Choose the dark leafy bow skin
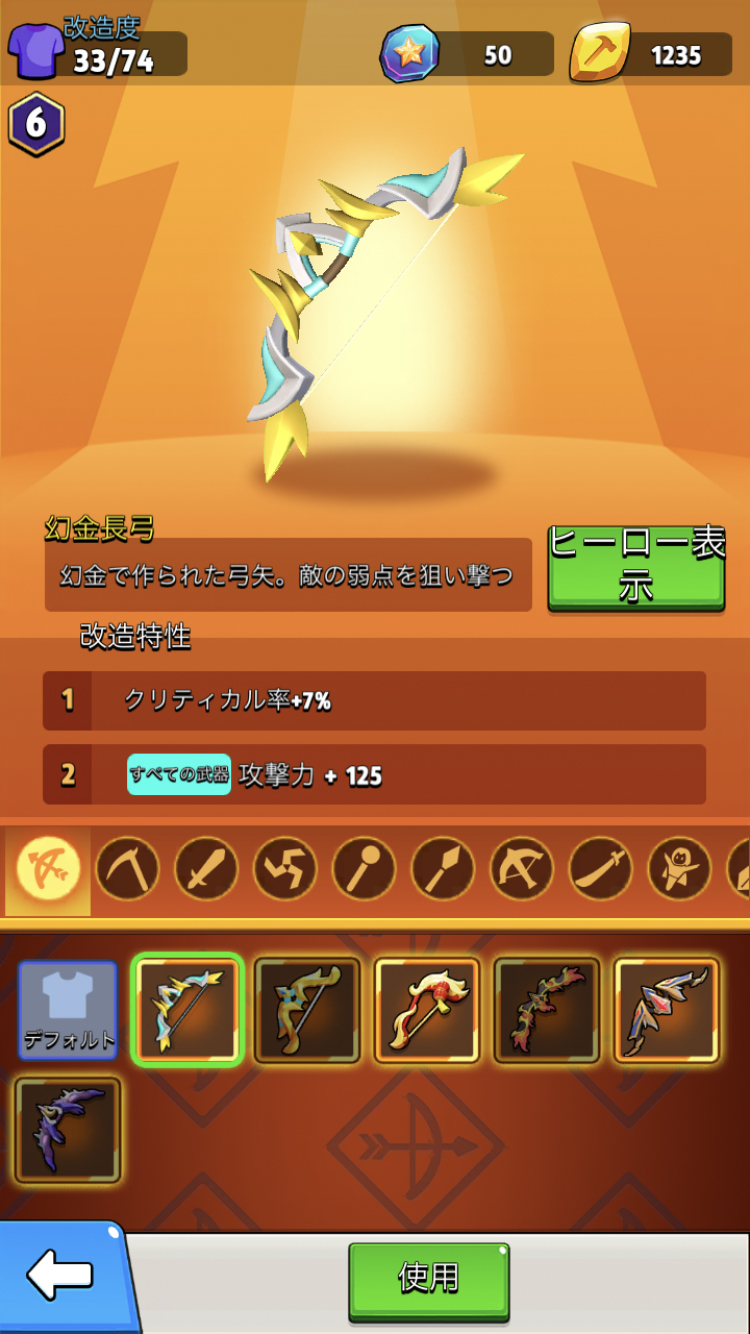 307,1010
